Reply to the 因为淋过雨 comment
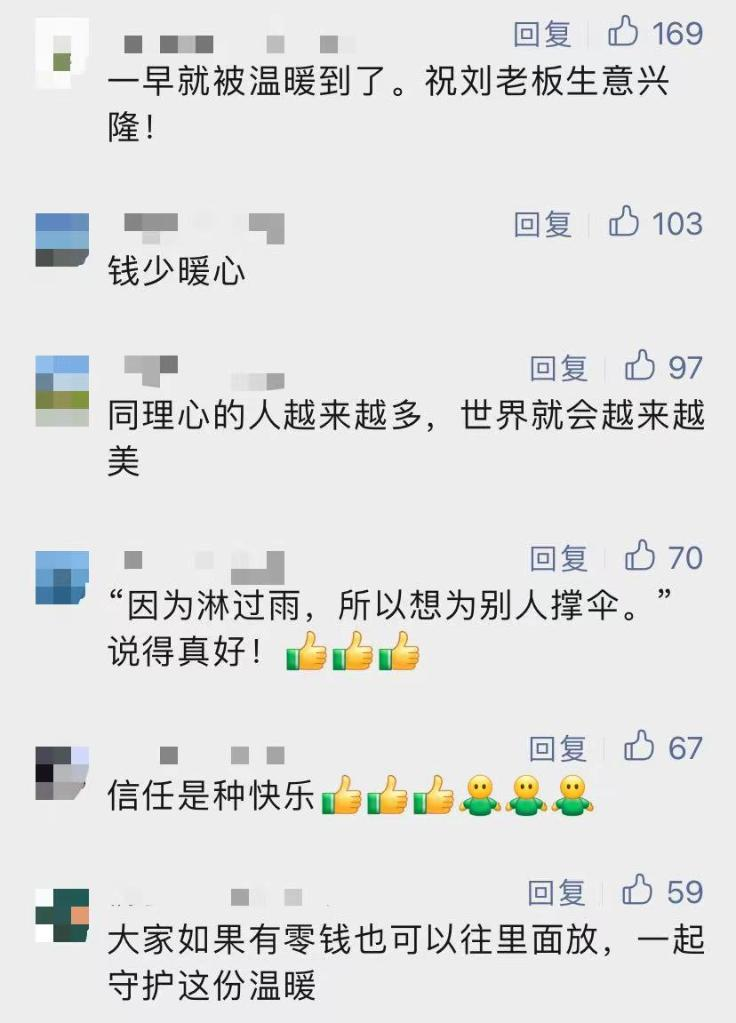Image resolution: width=736 pixels, height=1023 pixels. pos(558,558)
